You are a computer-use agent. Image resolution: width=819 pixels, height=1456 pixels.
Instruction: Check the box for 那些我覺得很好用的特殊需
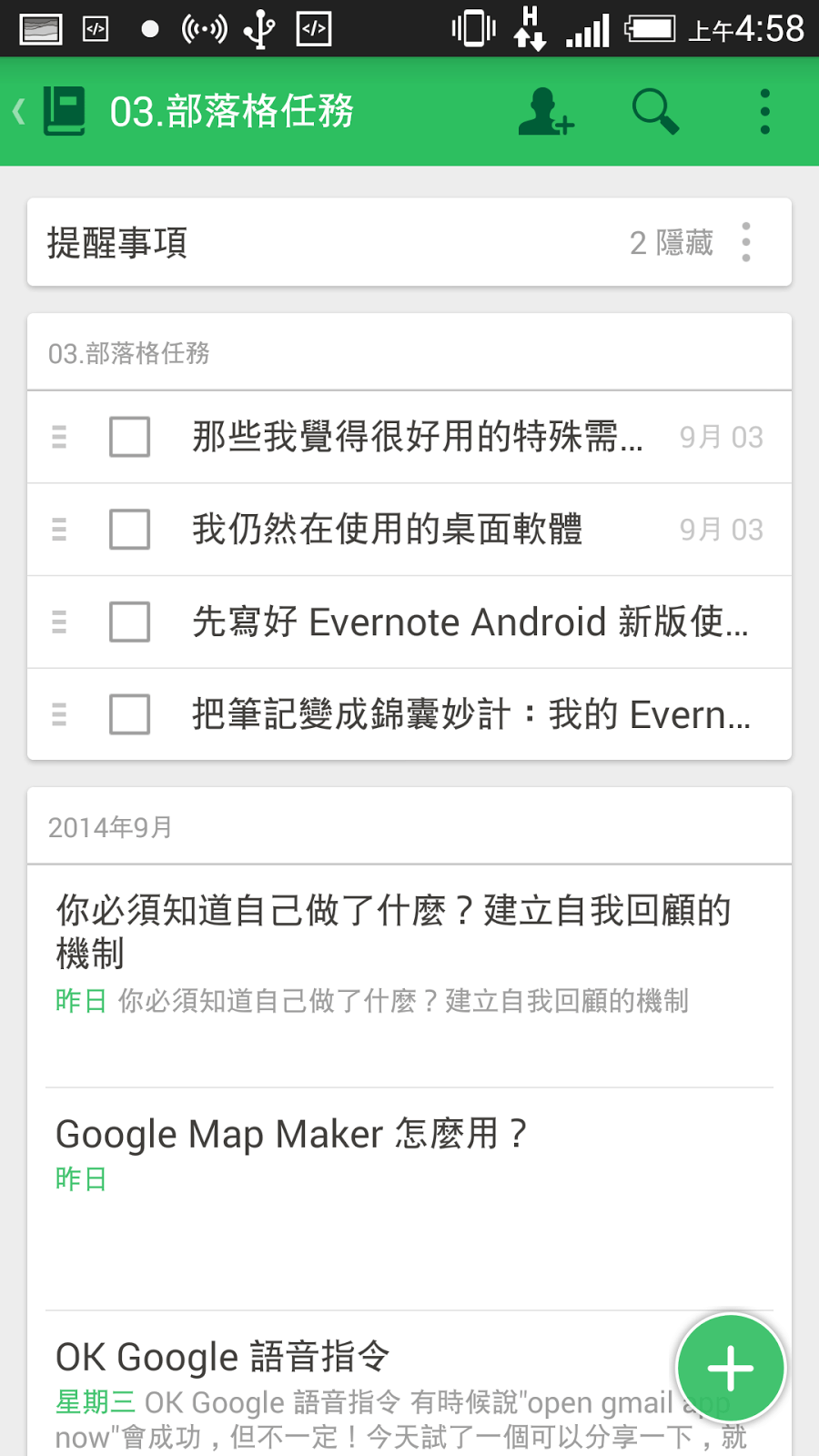[129, 437]
